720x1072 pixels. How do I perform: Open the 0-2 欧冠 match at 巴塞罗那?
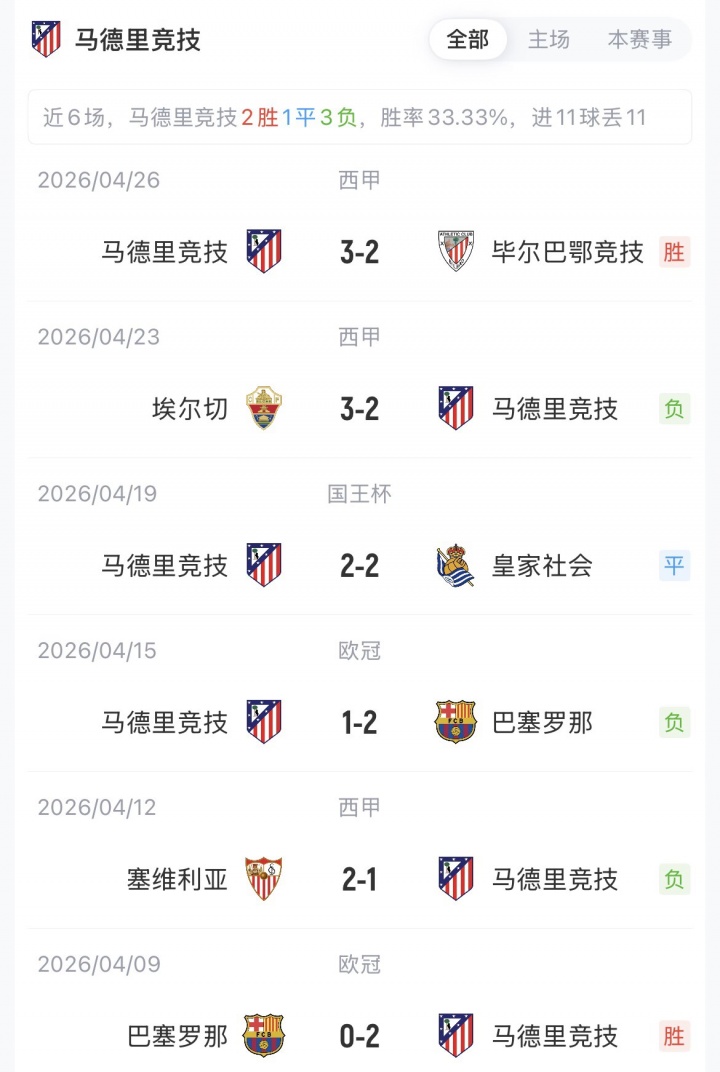360,1036
